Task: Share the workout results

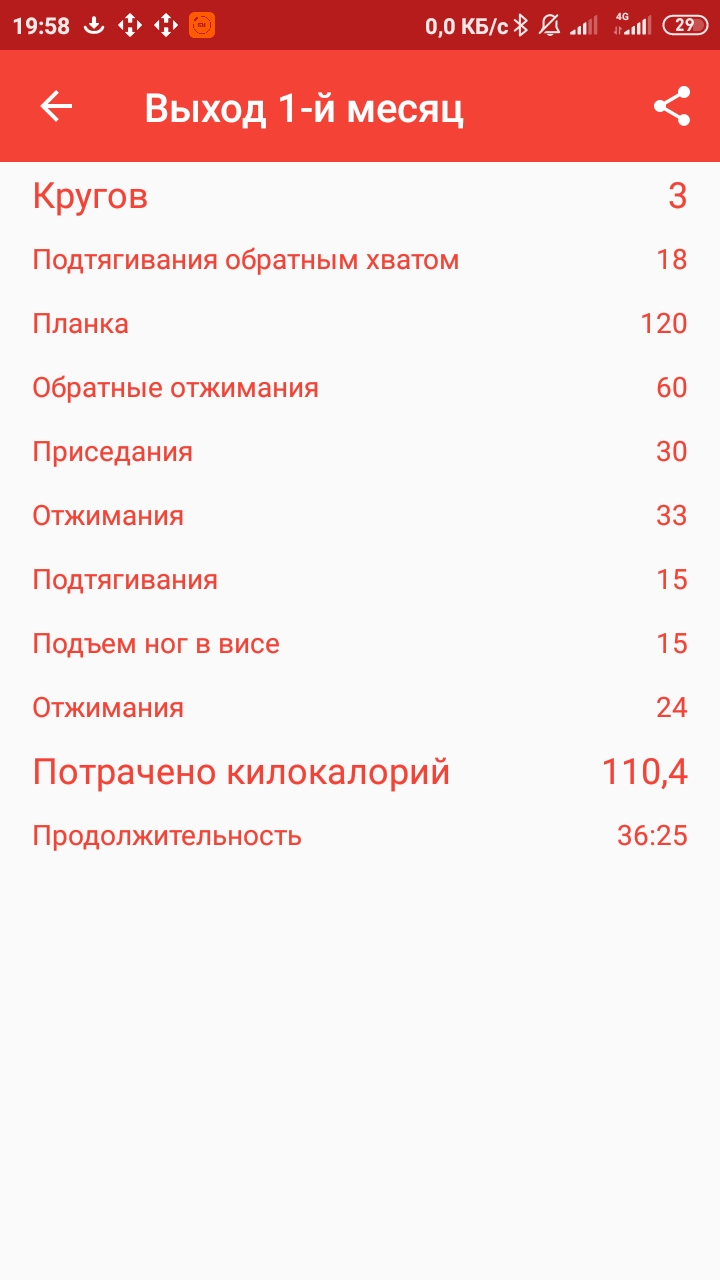Action: point(672,107)
